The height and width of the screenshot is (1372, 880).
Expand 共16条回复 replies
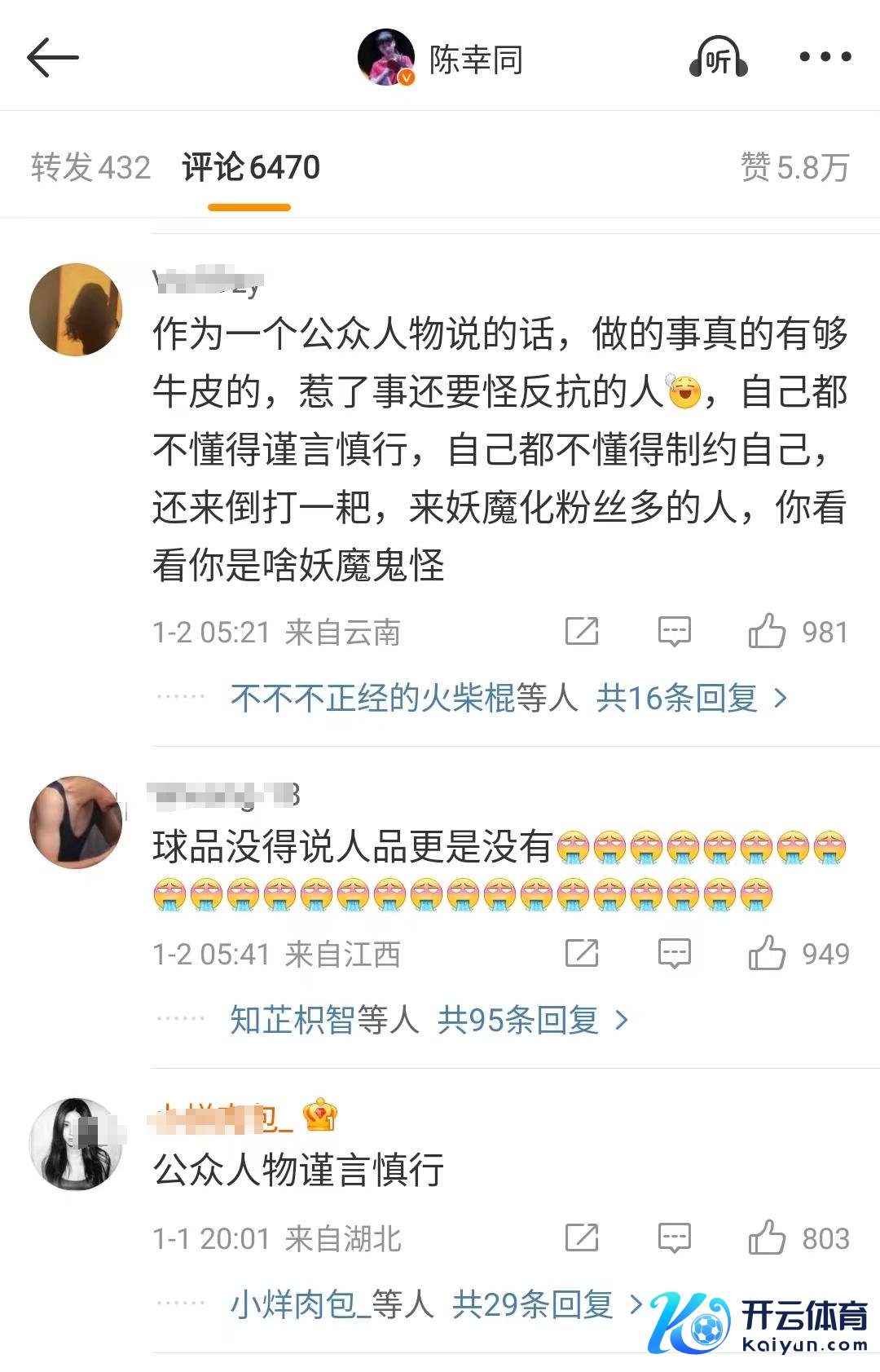click(691, 698)
